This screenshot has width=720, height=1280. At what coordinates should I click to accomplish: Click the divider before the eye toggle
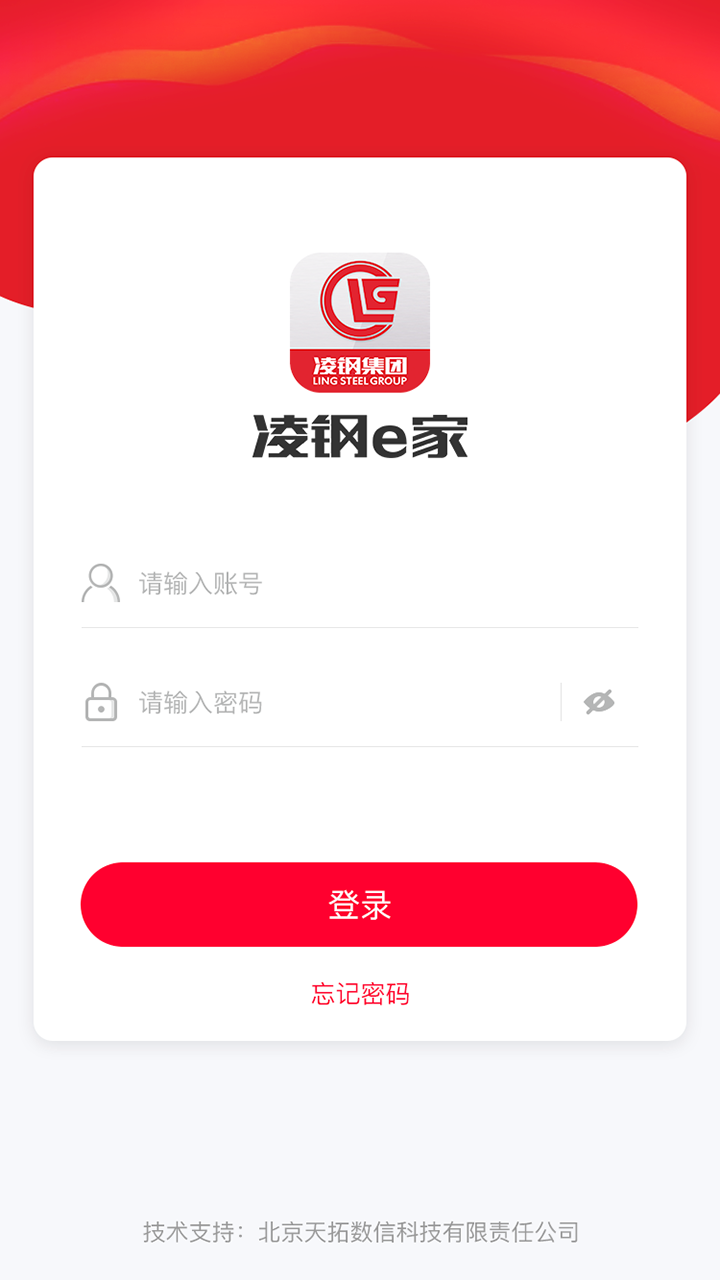point(561,702)
